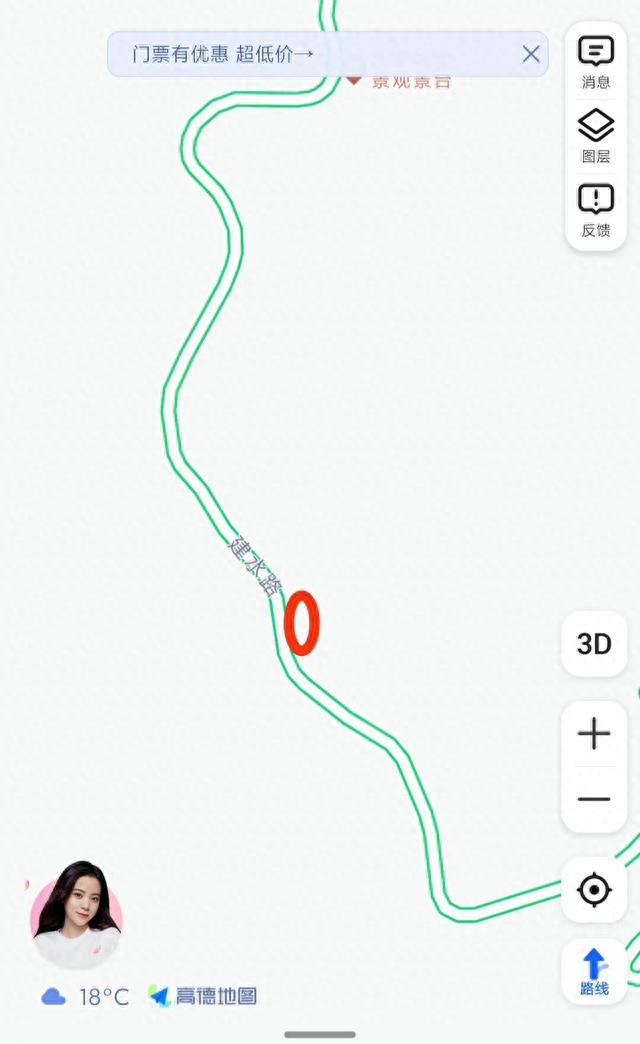Image resolution: width=640 pixels, height=1044 pixels.
Task: Zoom in with the plus button
Action: click(x=594, y=734)
